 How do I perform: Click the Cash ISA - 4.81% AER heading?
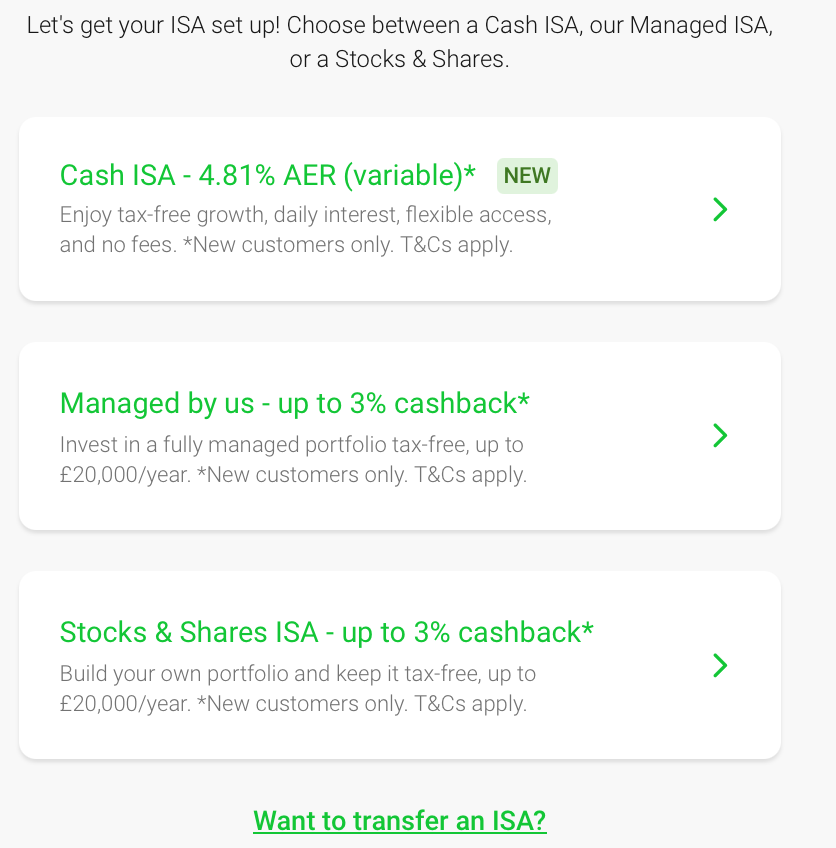(x=266, y=175)
